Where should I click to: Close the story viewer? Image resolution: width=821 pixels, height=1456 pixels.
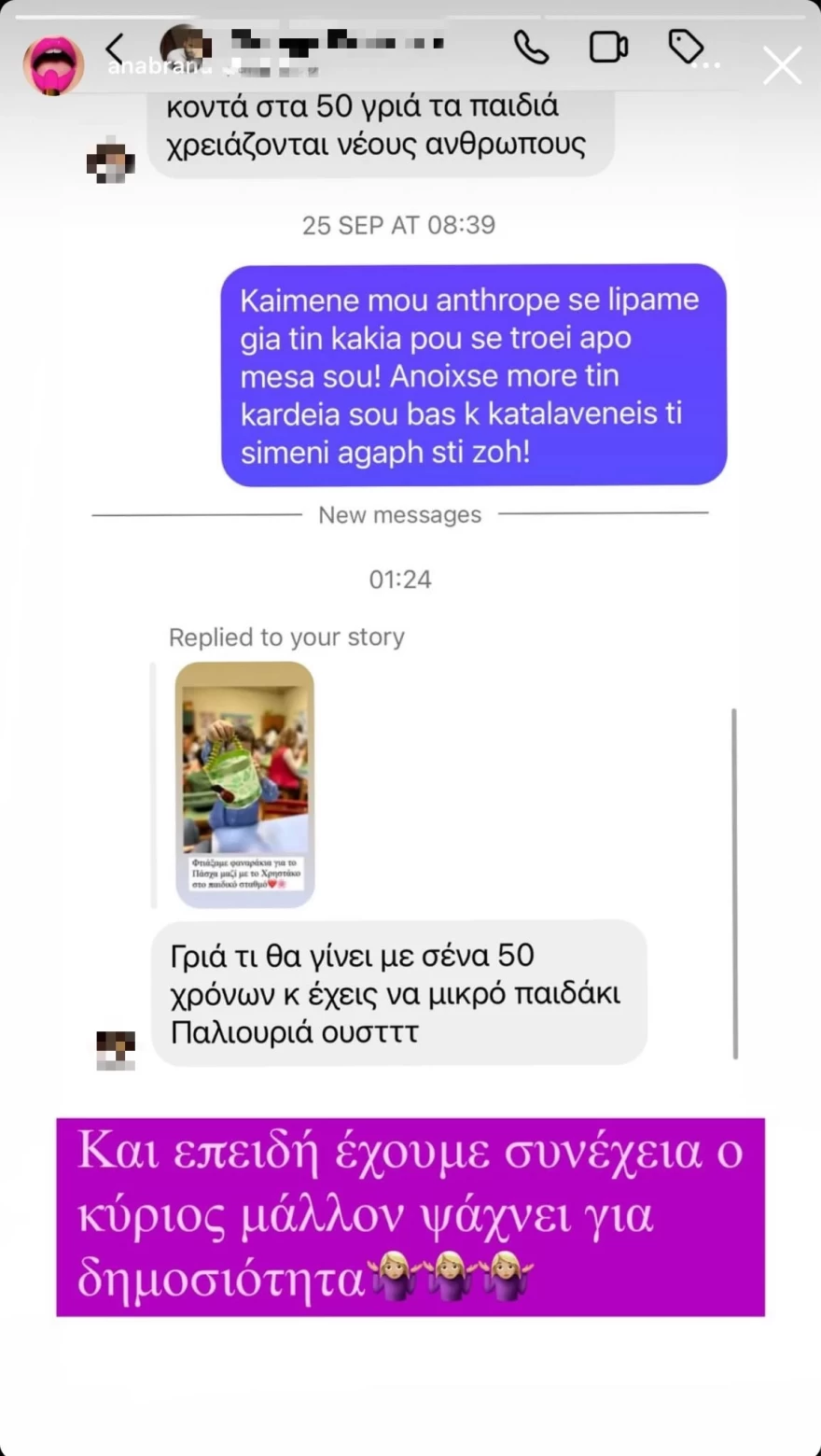[x=782, y=66]
